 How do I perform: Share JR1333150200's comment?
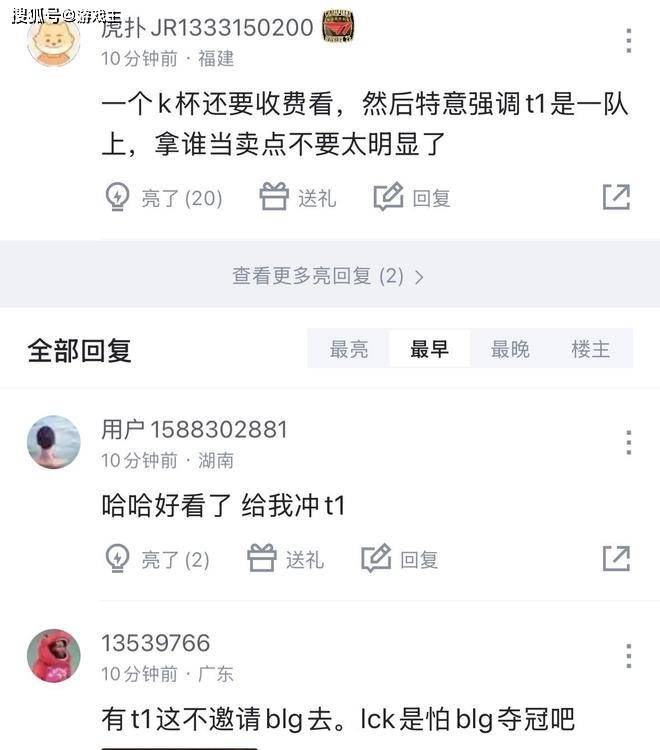click(616, 198)
